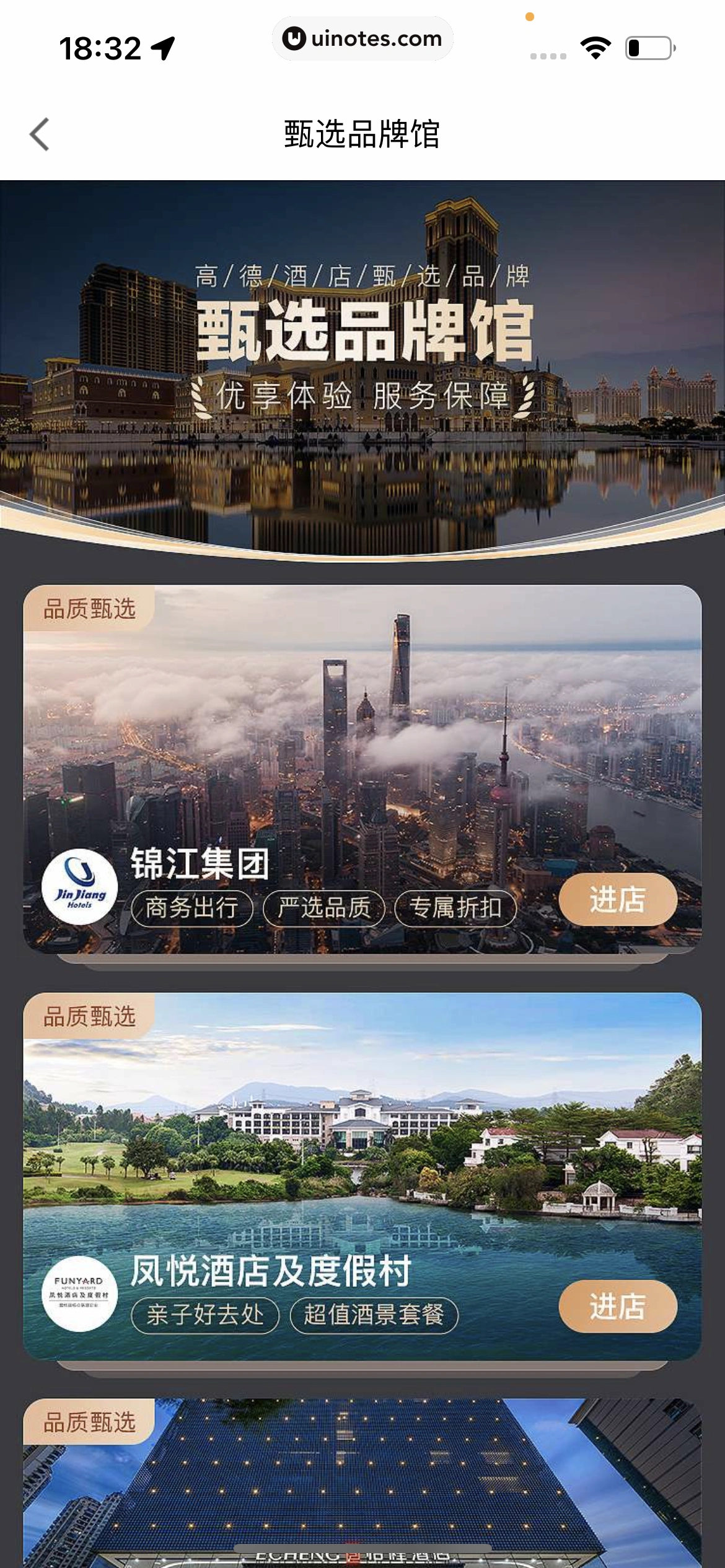The width and height of the screenshot is (725, 1568).
Task: Open the 锦江集团 hotel card
Action: [x=362, y=743]
